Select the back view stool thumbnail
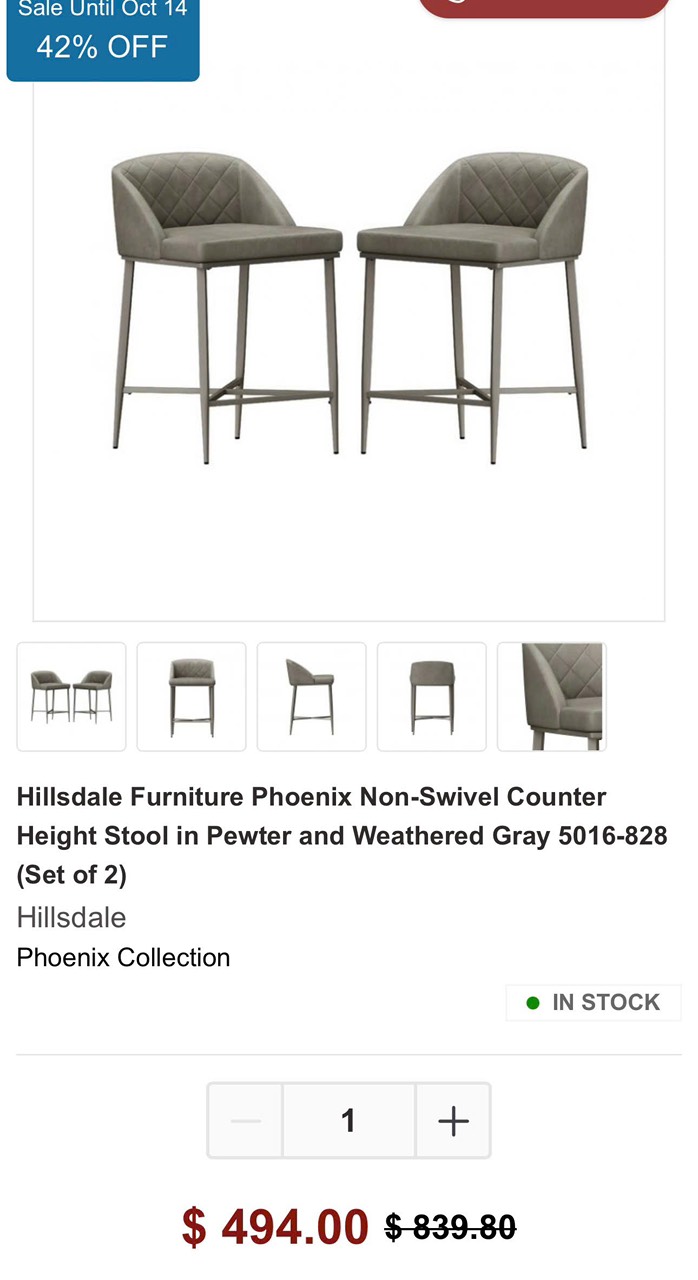Screen dimensions: 698x1280 click(x=431, y=696)
